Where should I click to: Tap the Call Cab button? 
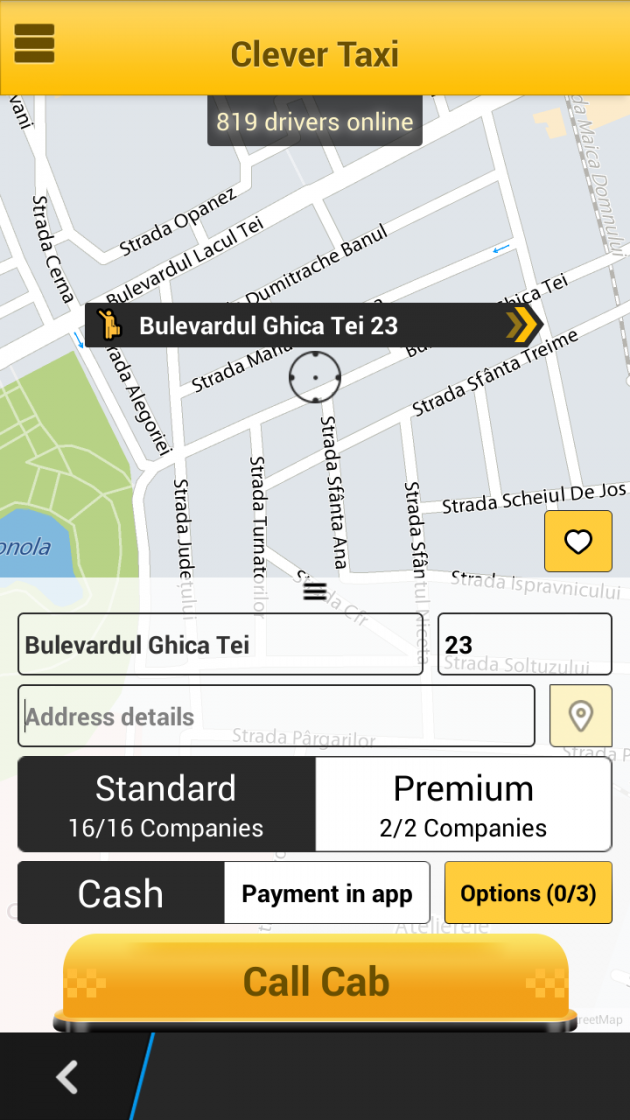315,981
